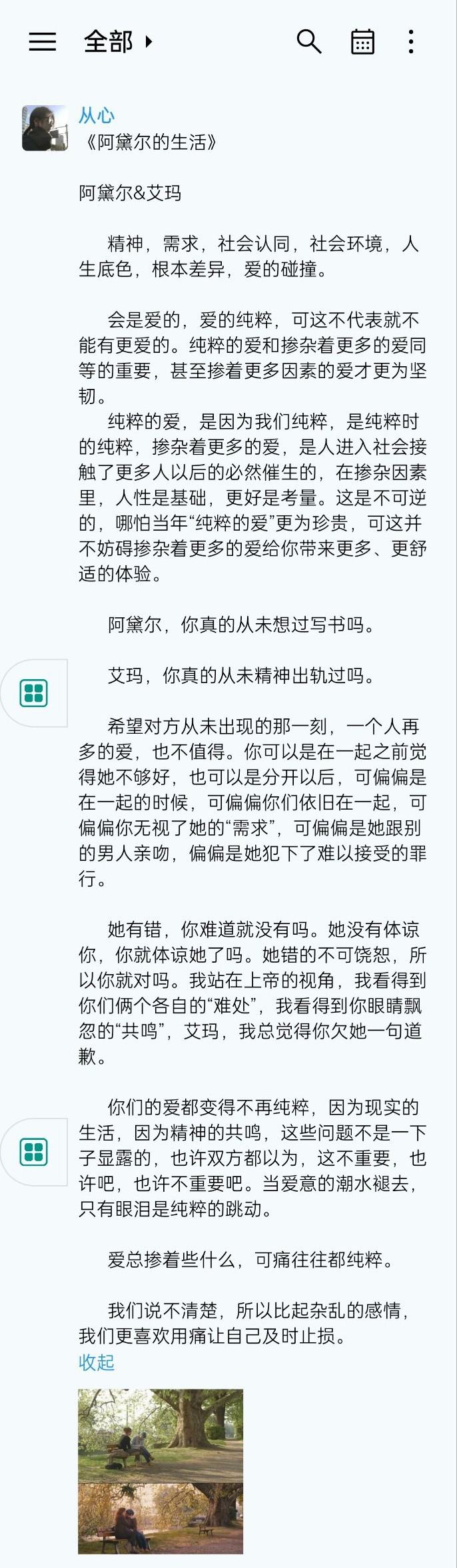
Task: Tap the username 从心
Action: pos(97,115)
